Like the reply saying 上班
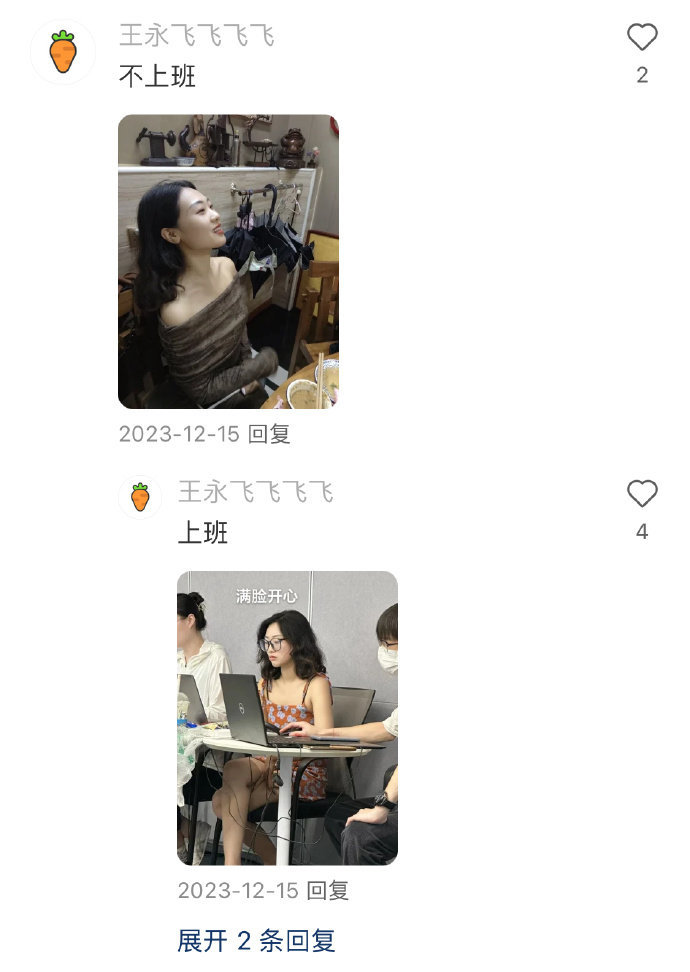The height and width of the screenshot is (972, 690). (x=642, y=494)
